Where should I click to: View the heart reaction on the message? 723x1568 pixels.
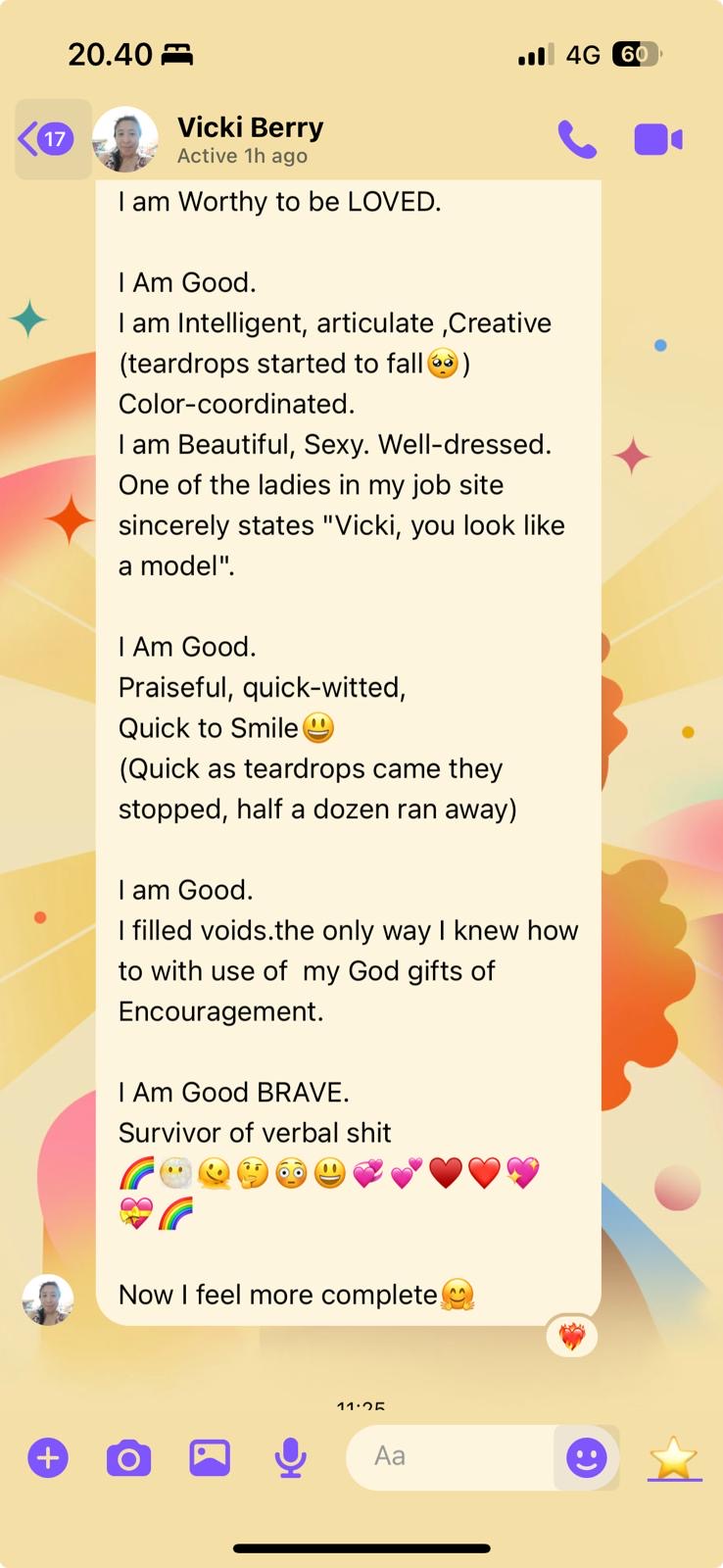[x=572, y=1336]
